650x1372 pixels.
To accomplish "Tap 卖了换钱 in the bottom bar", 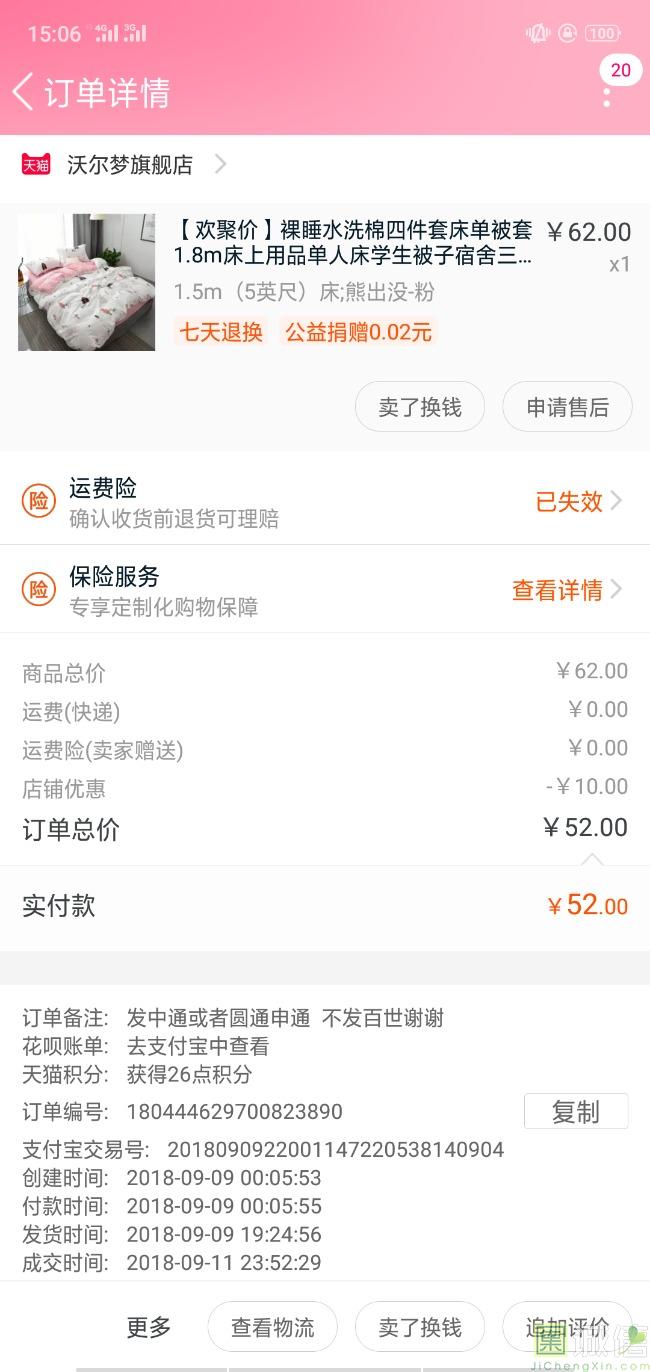I will tap(420, 1327).
